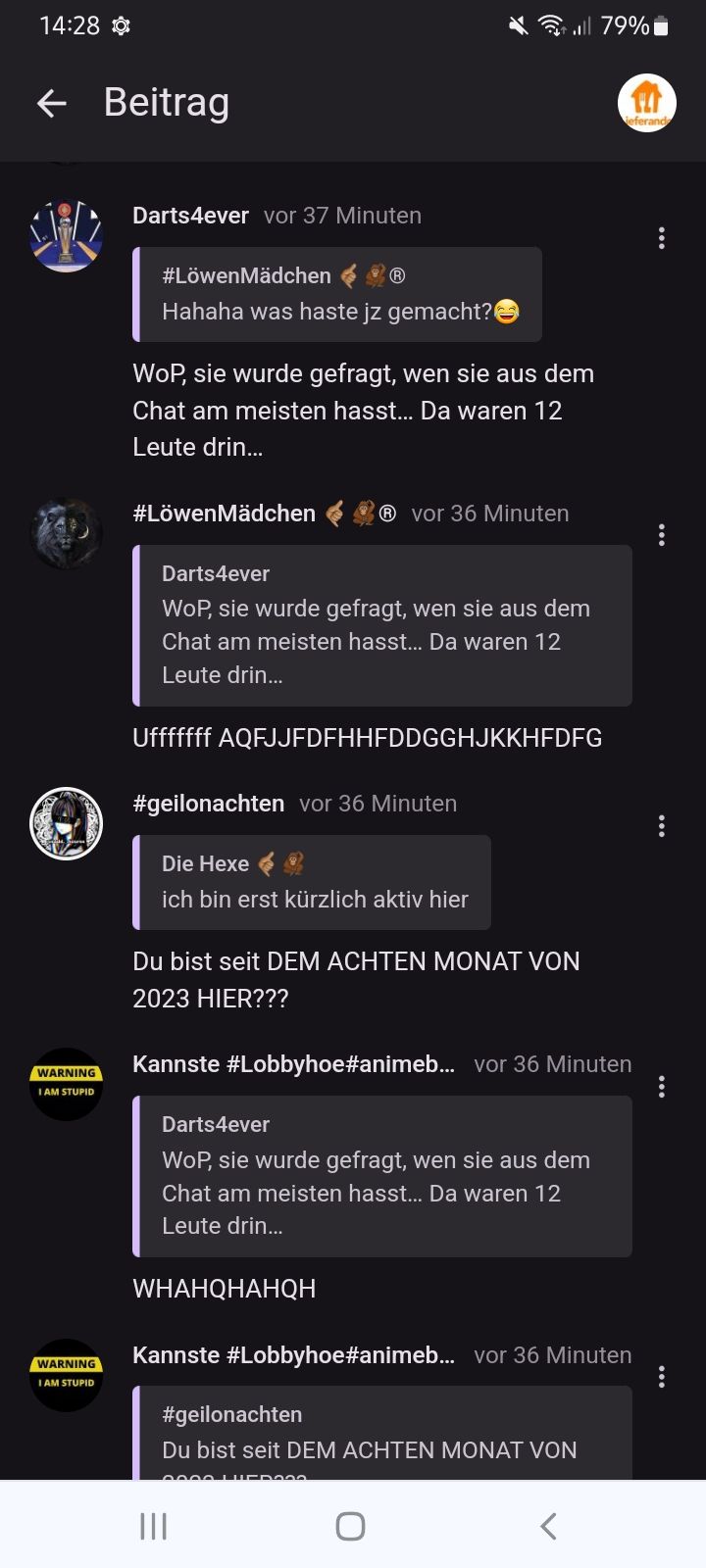
Task: Open the recent apps overview
Action: (x=154, y=1526)
